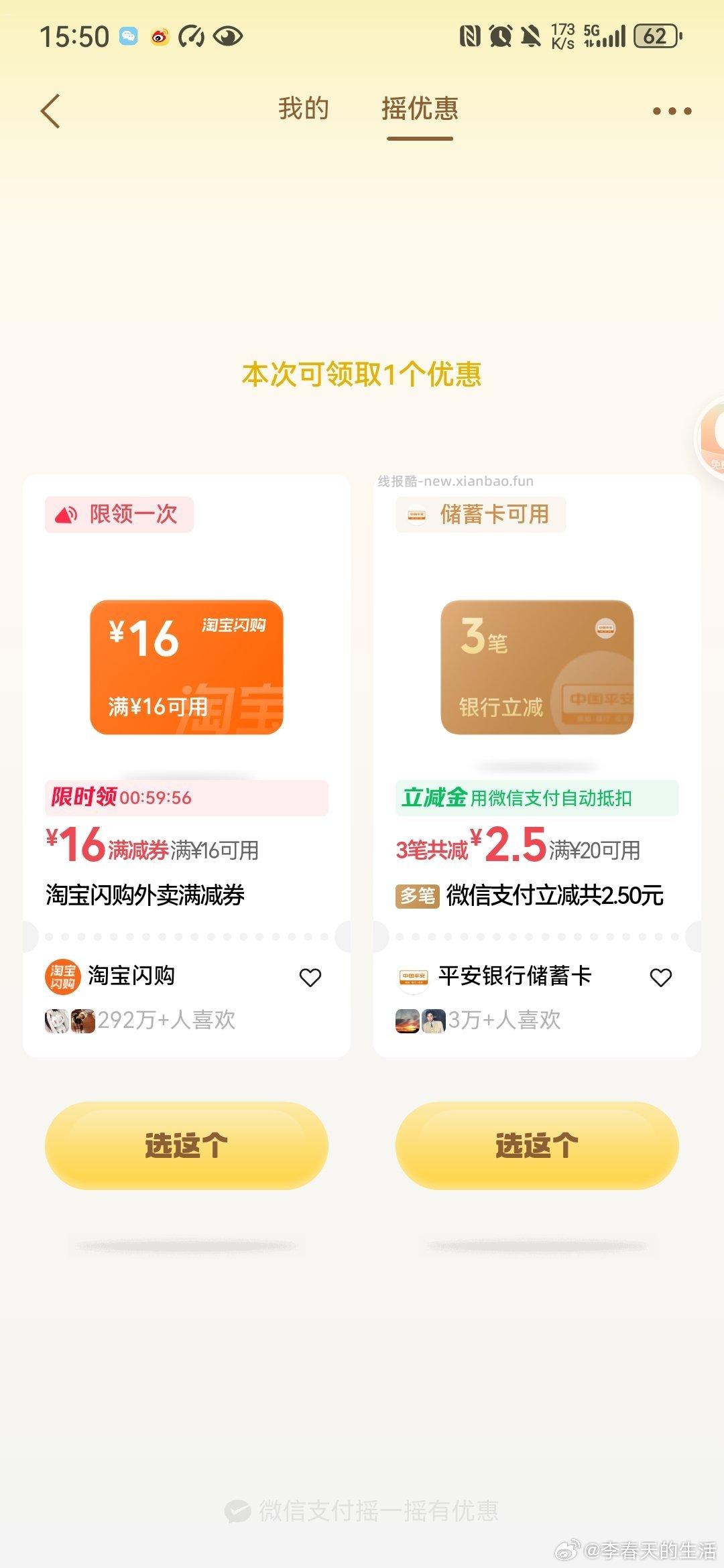Tap the eye icon in the status bar
724x1568 pixels.
click(227, 37)
